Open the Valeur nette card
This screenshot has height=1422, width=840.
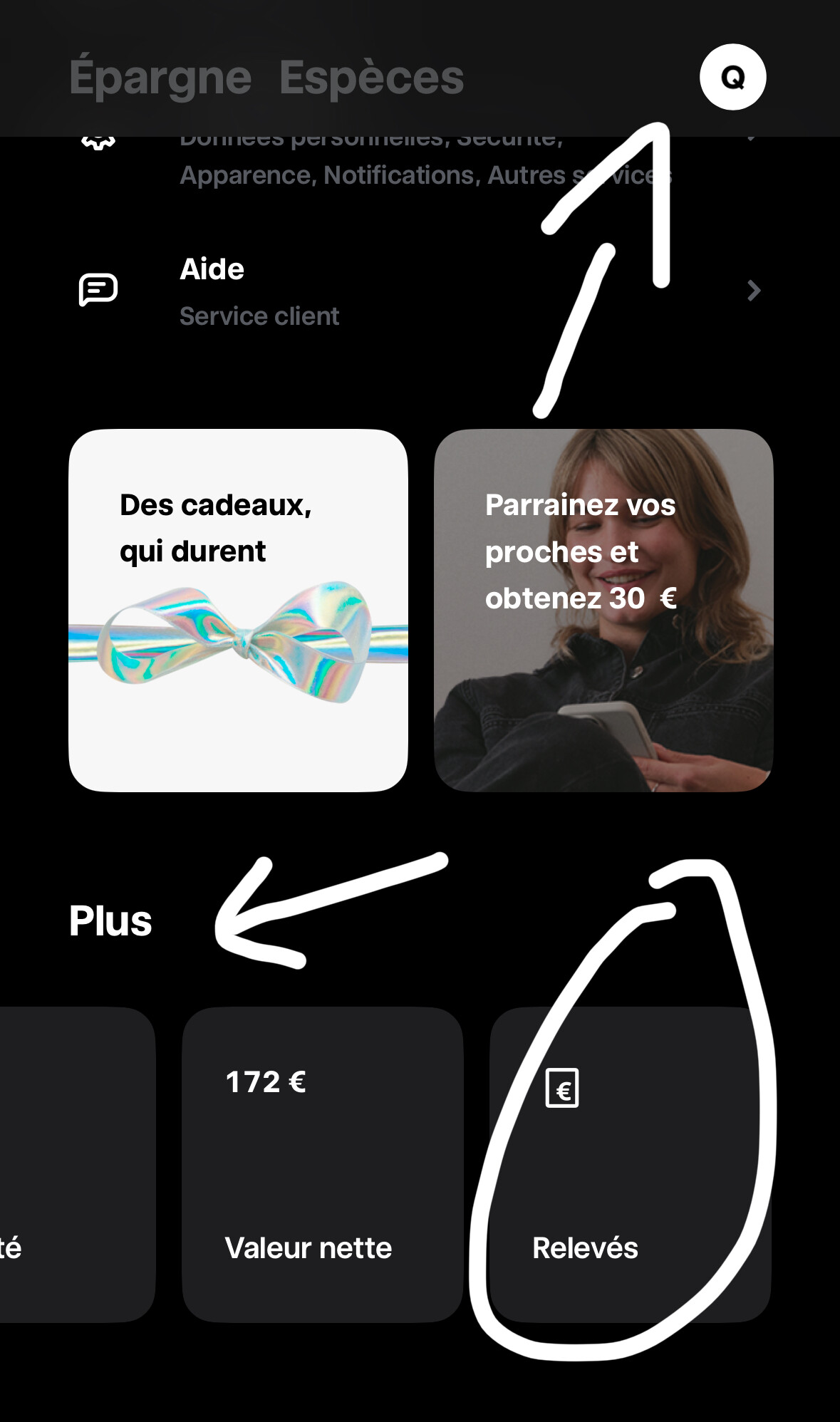pyautogui.click(x=322, y=1164)
